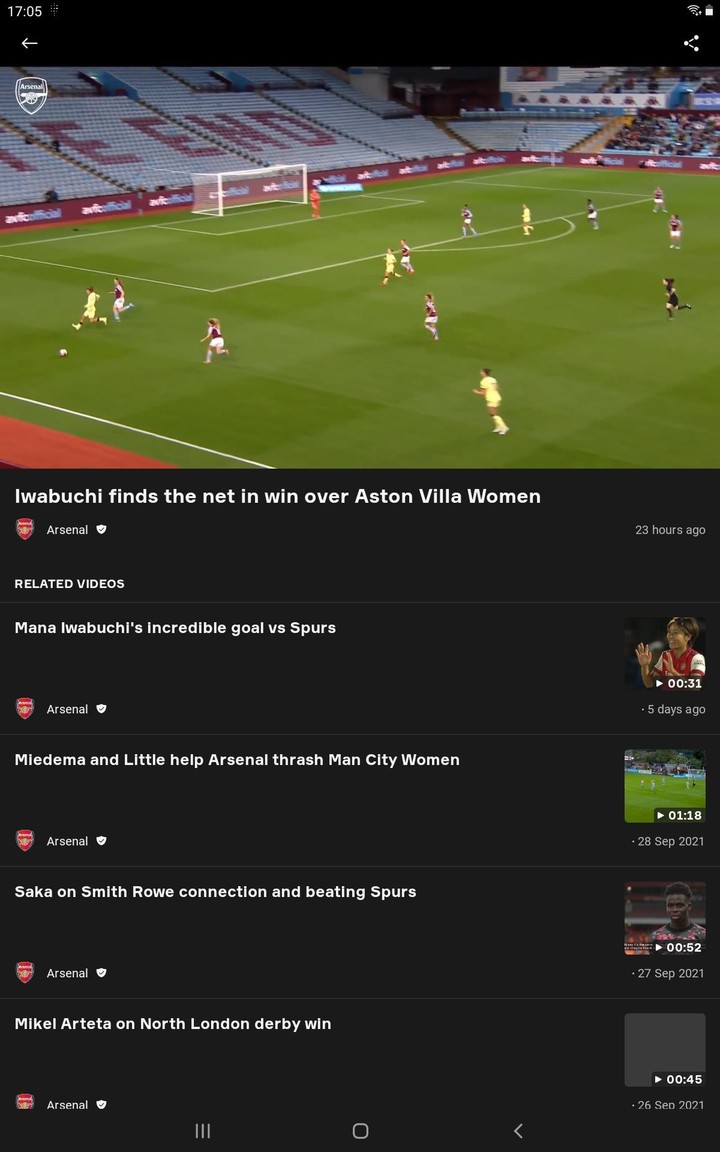Share this video
720x1152 pixels.
691,43
